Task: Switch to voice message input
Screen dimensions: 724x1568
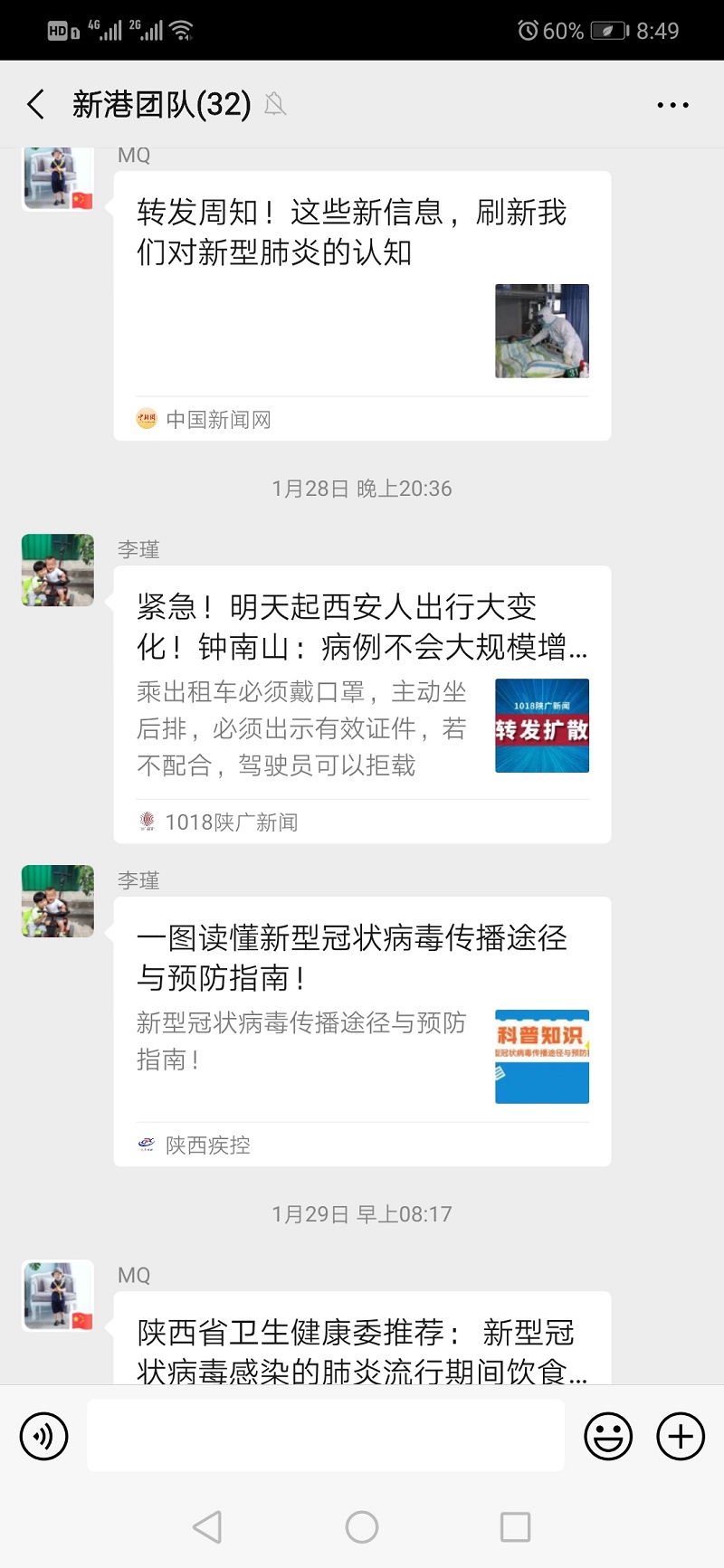Action: pos(43,1436)
